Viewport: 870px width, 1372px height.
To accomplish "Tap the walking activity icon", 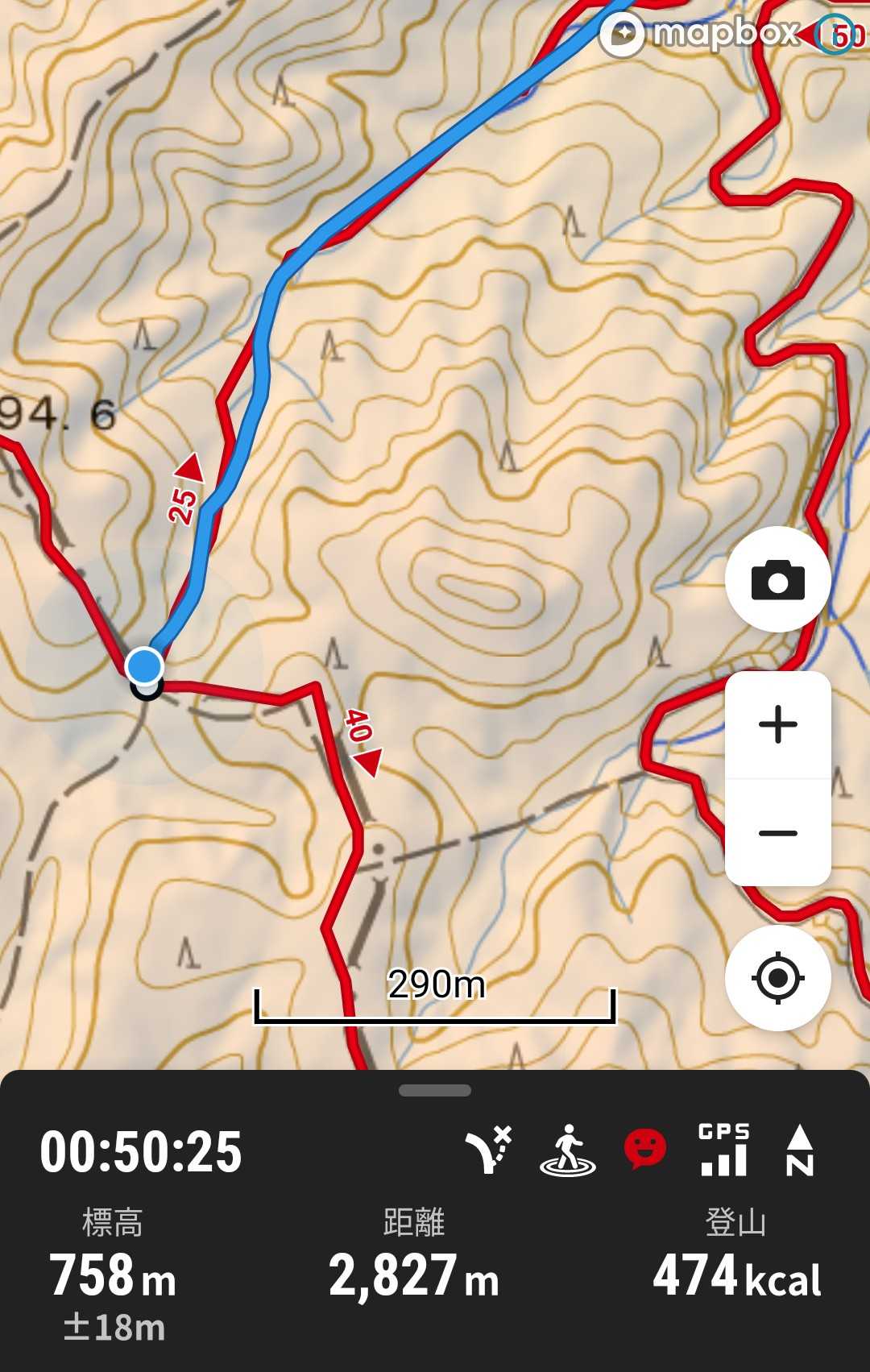I will tap(568, 1150).
